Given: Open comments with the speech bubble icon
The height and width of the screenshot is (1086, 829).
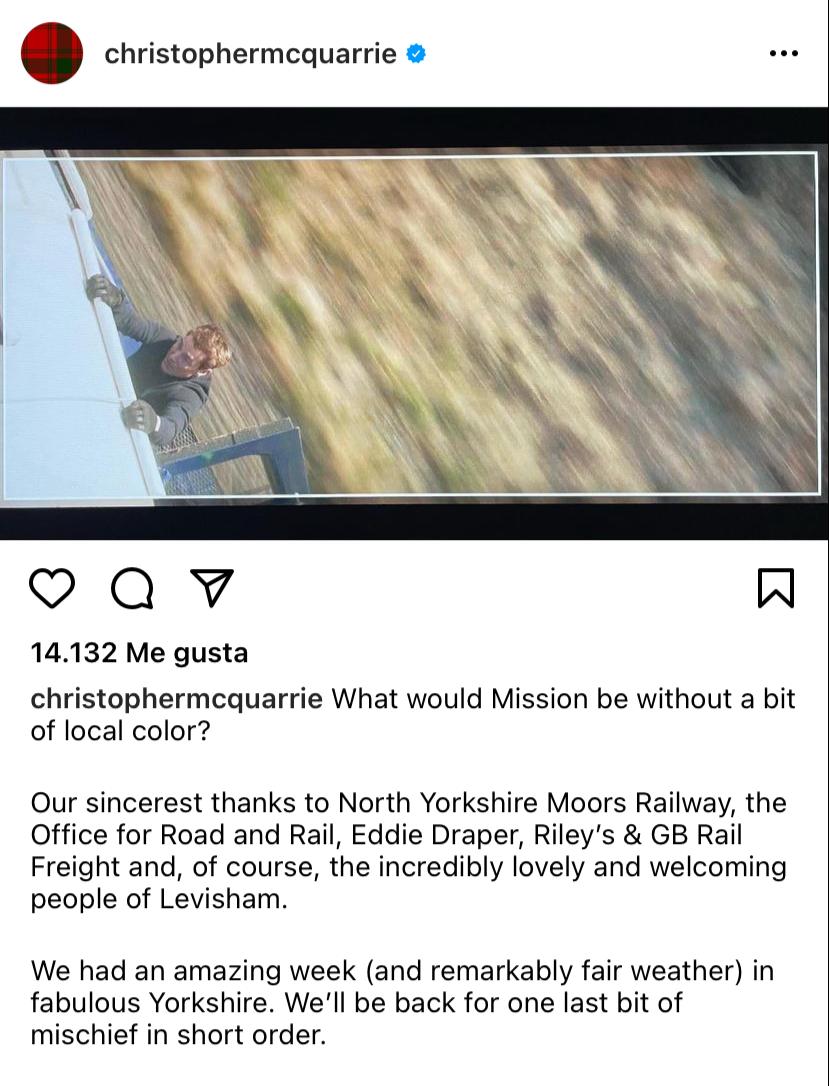Looking at the screenshot, I should 132,588.
